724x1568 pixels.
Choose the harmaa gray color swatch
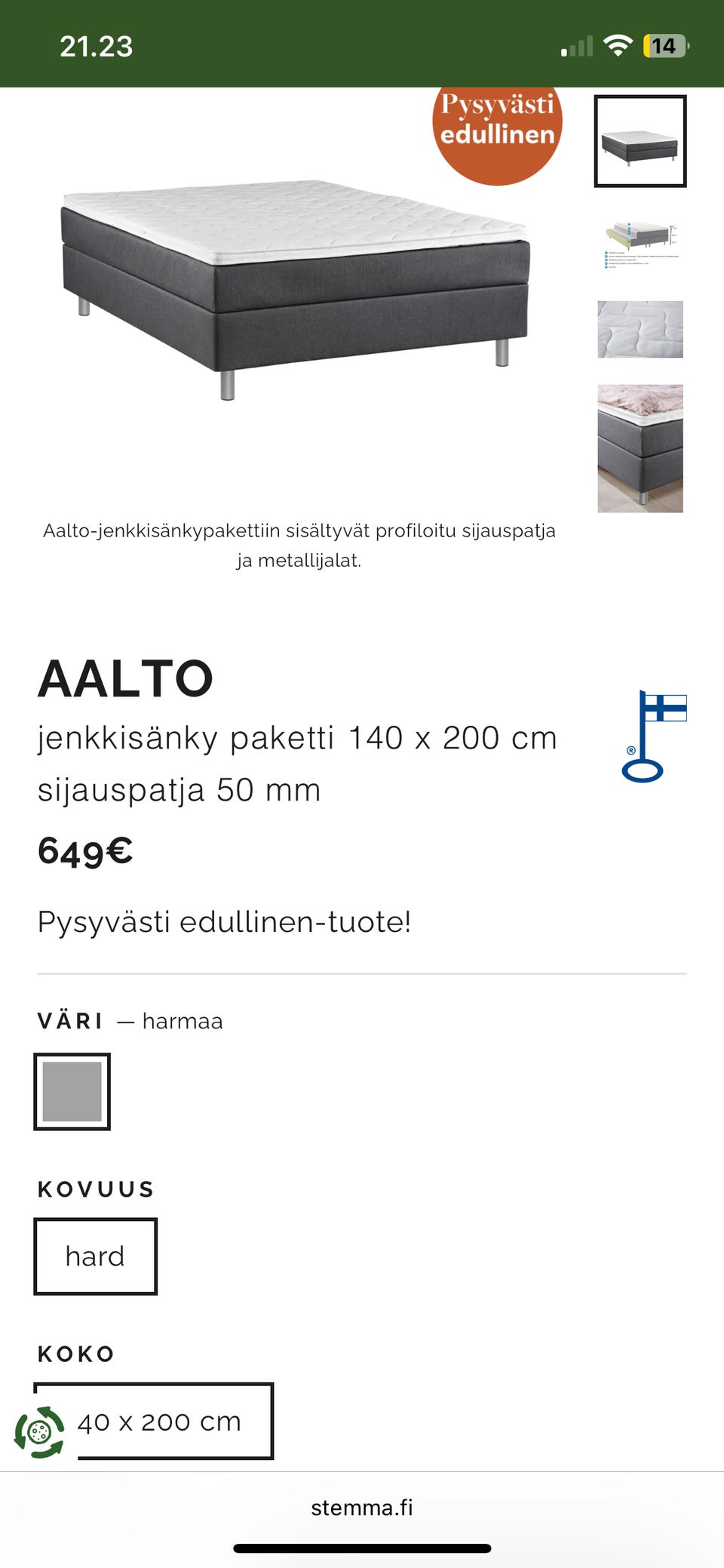coord(72,1091)
